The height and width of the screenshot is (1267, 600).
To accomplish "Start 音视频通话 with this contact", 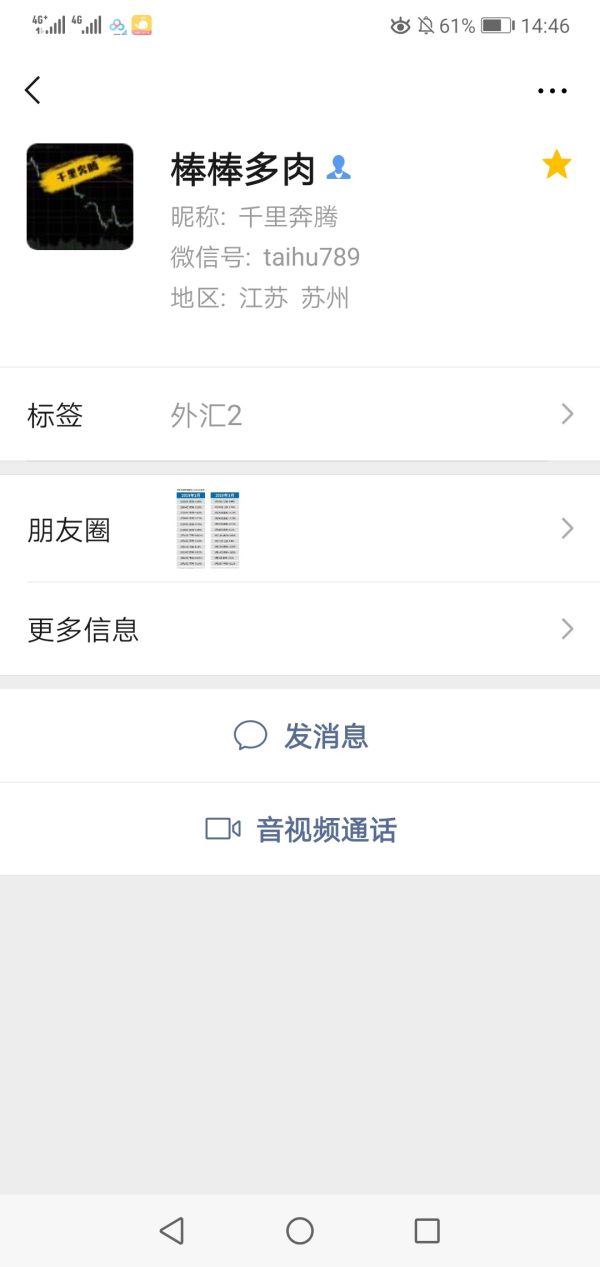I will coord(301,829).
